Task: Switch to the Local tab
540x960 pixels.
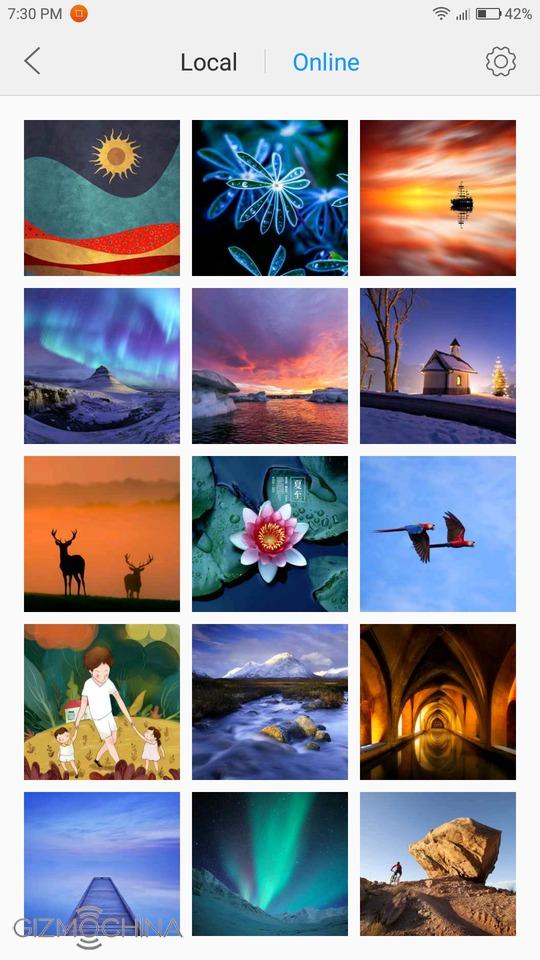Action: coord(209,62)
